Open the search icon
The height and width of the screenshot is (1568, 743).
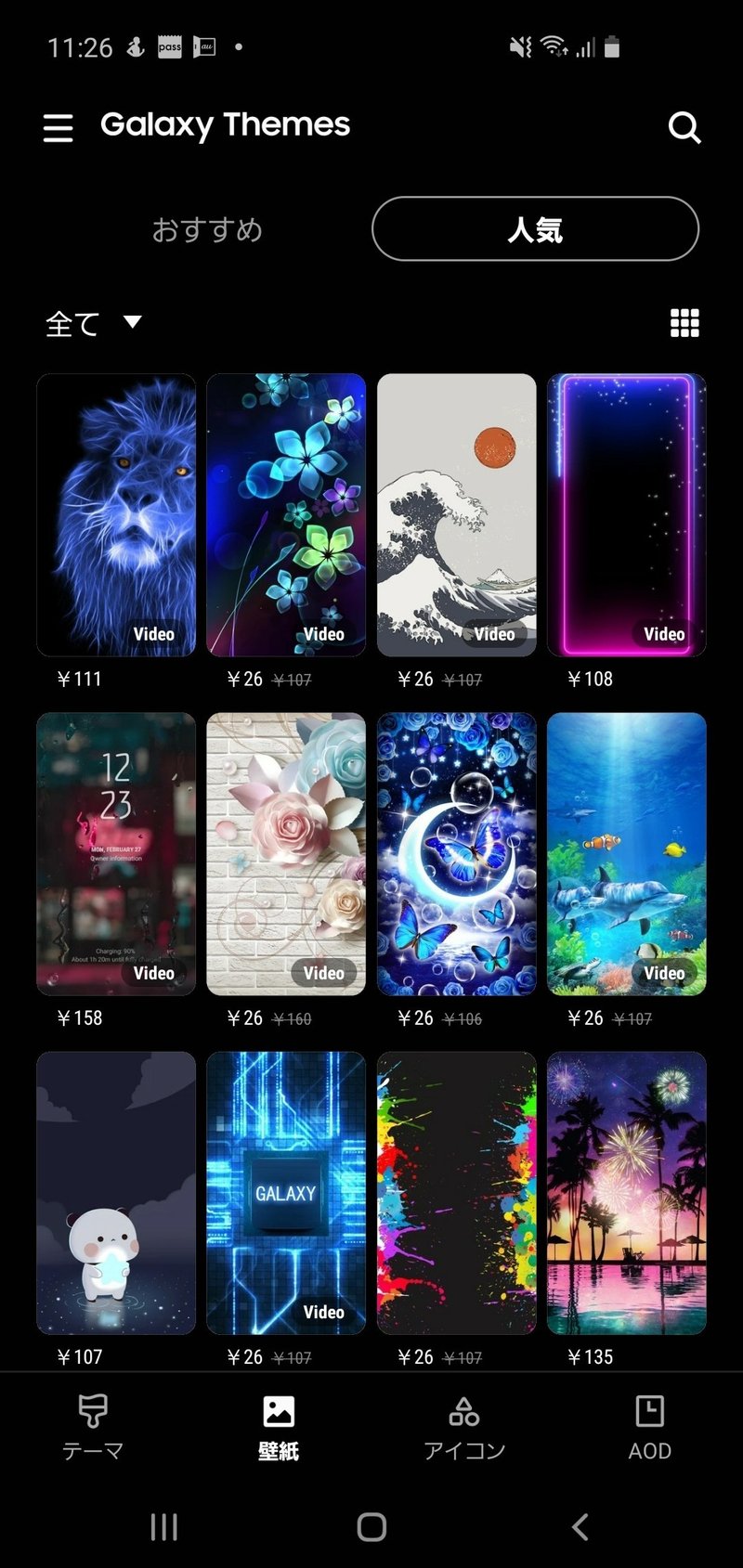(x=684, y=127)
